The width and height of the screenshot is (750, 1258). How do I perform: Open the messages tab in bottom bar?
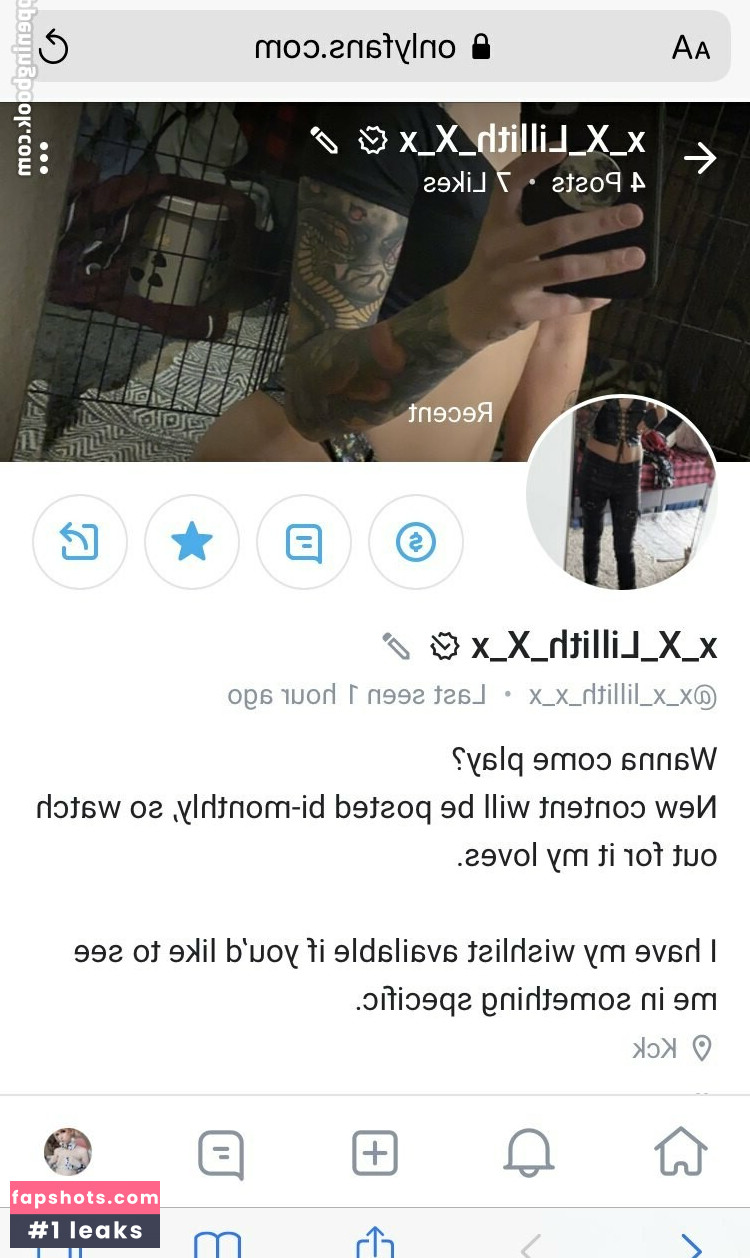click(x=221, y=1152)
